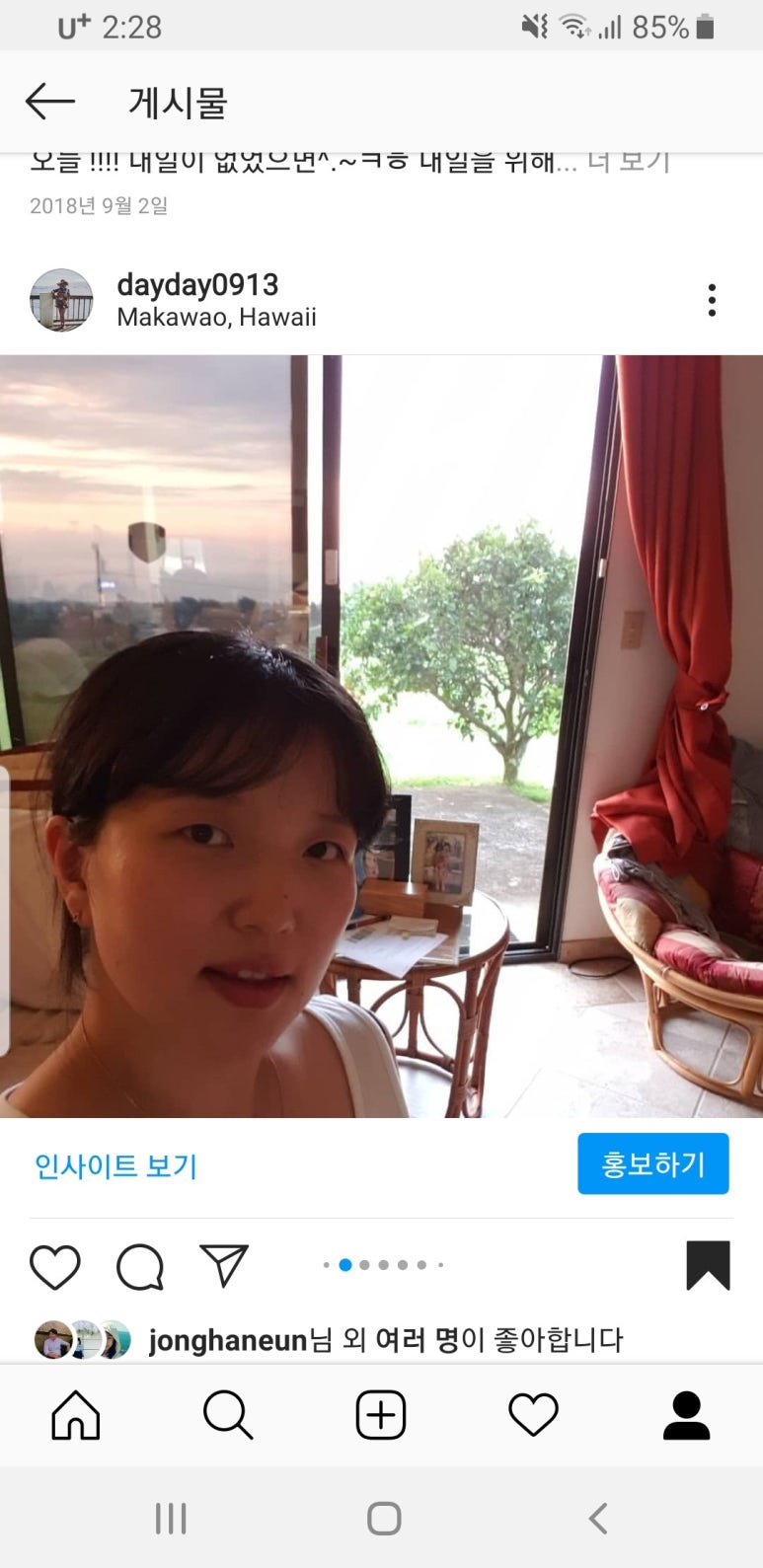Screen dimensions: 763x1568
Task: Open the dayday0913 username link
Action: 197,284
